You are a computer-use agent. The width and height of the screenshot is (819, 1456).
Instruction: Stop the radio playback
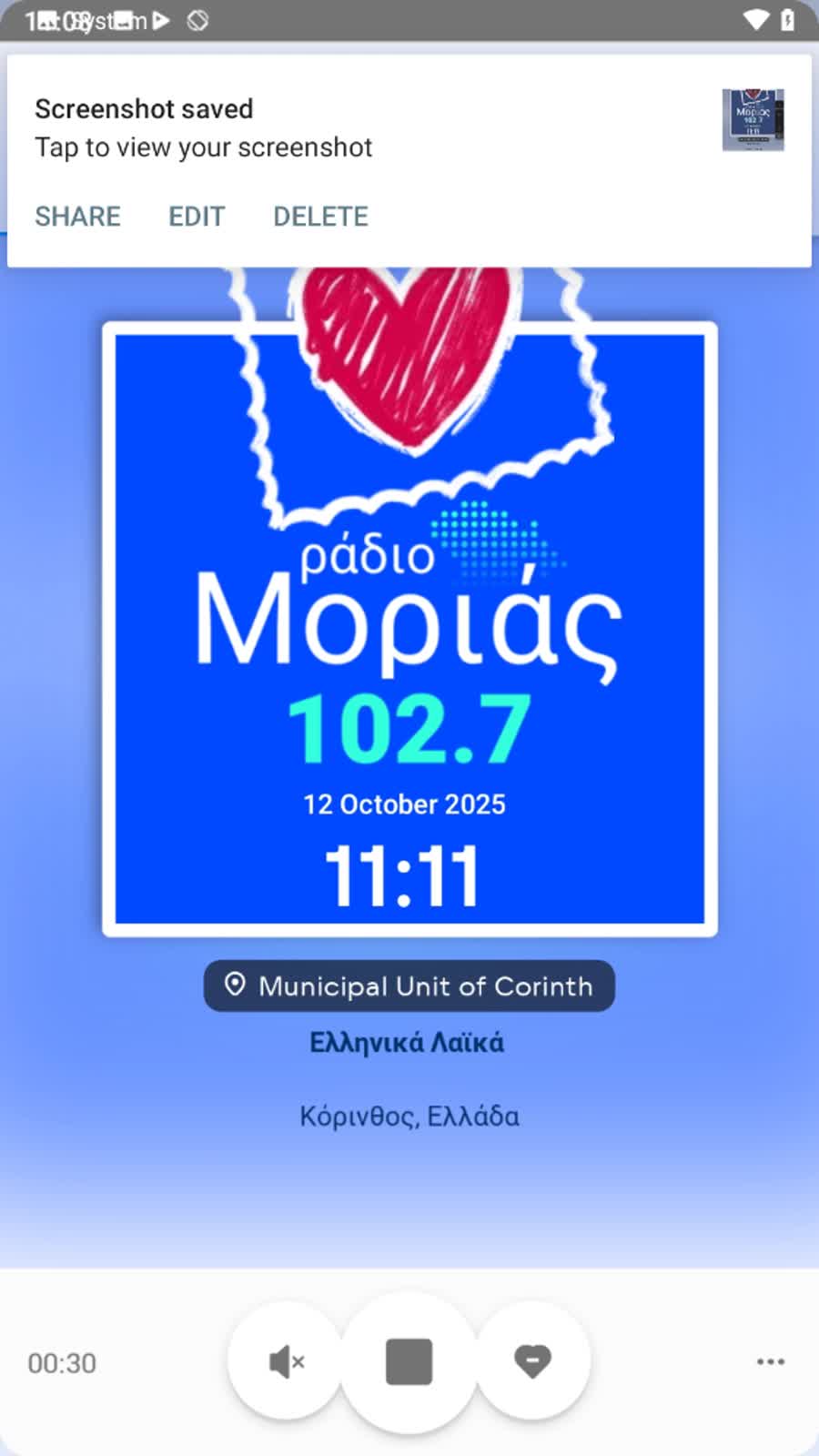pyautogui.click(x=409, y=1361)
